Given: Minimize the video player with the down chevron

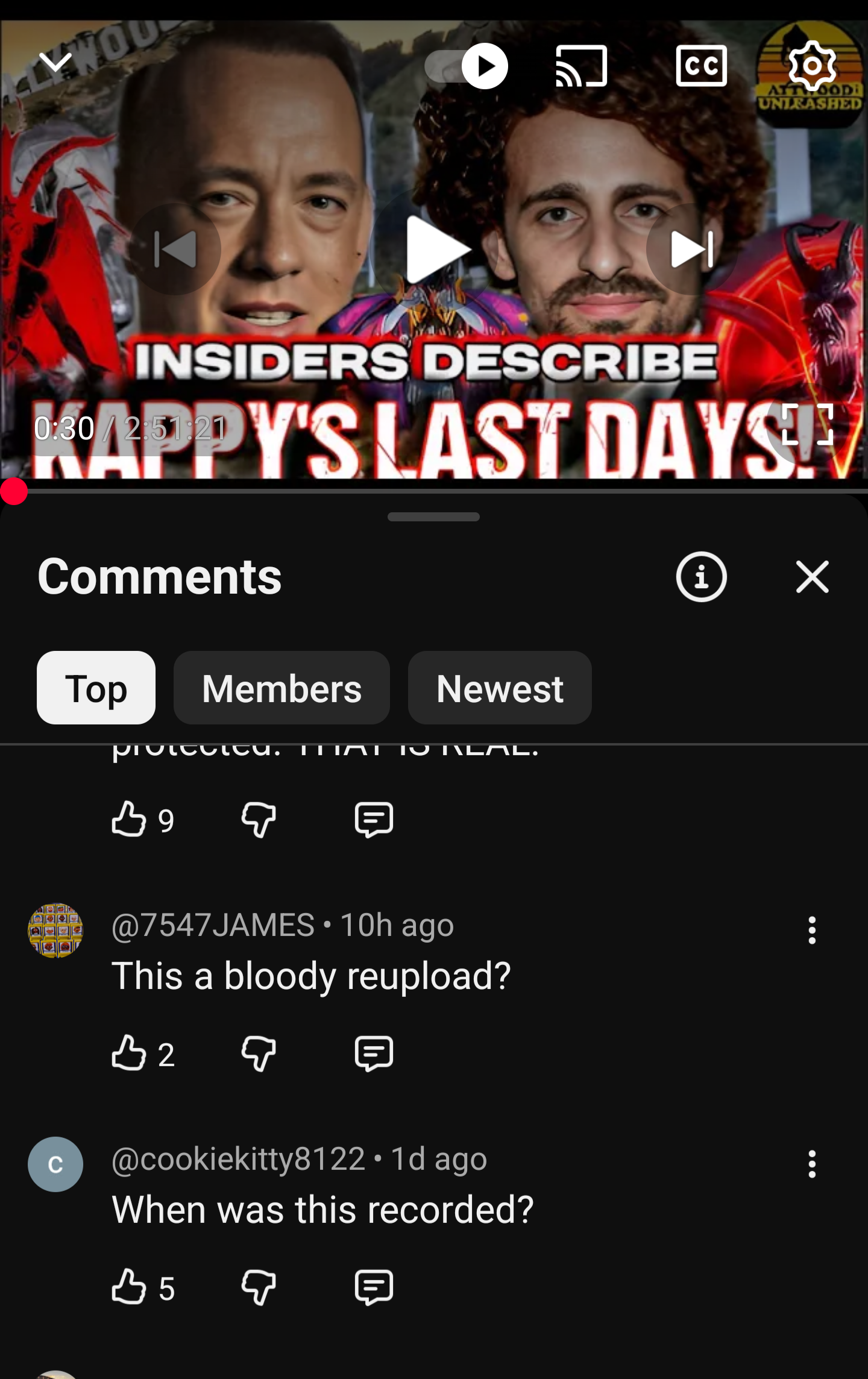Looking at the screenshot, I should click(55, 62).
